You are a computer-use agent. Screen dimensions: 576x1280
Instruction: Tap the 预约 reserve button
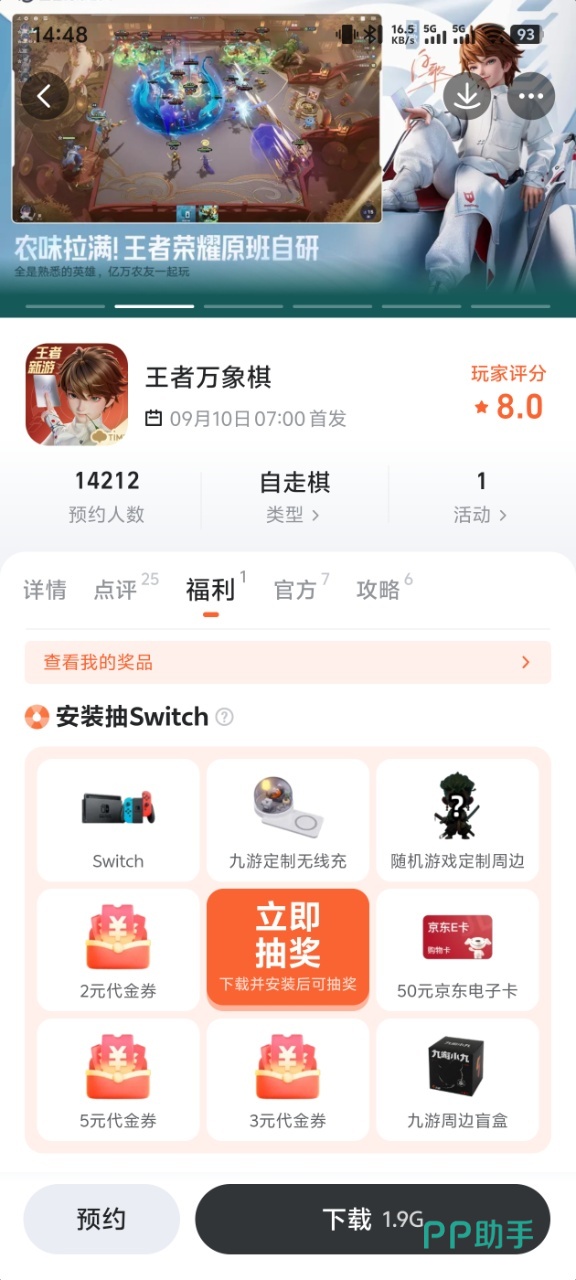[x=101, y=1219]
